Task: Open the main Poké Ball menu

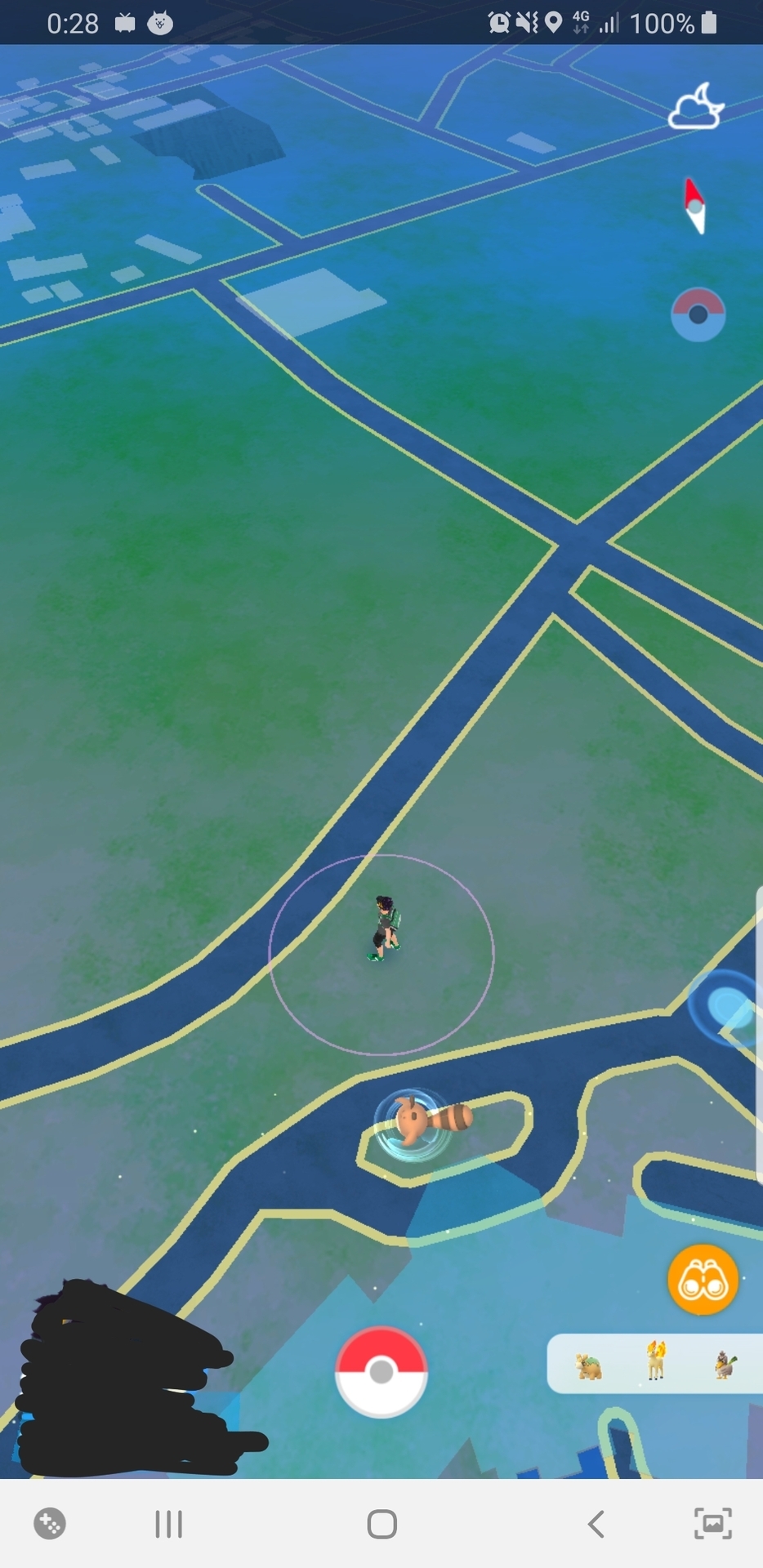Action: 381,1372
